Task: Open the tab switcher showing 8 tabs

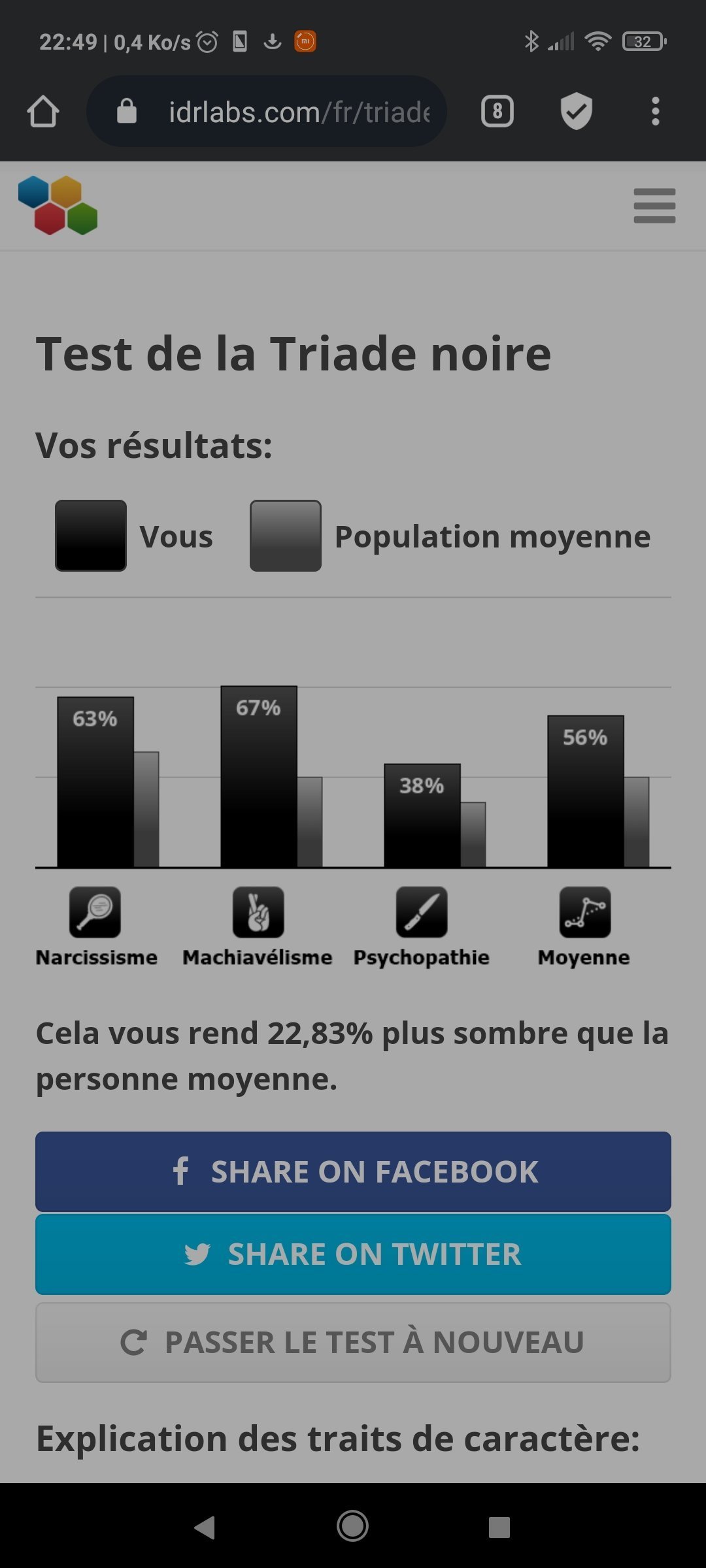Action: coord(497,111)
